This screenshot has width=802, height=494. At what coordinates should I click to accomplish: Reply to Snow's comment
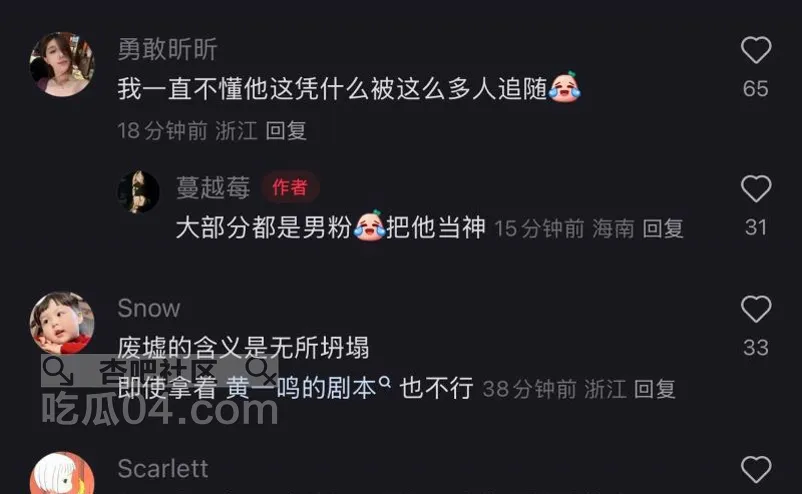(x=655, y=389)
